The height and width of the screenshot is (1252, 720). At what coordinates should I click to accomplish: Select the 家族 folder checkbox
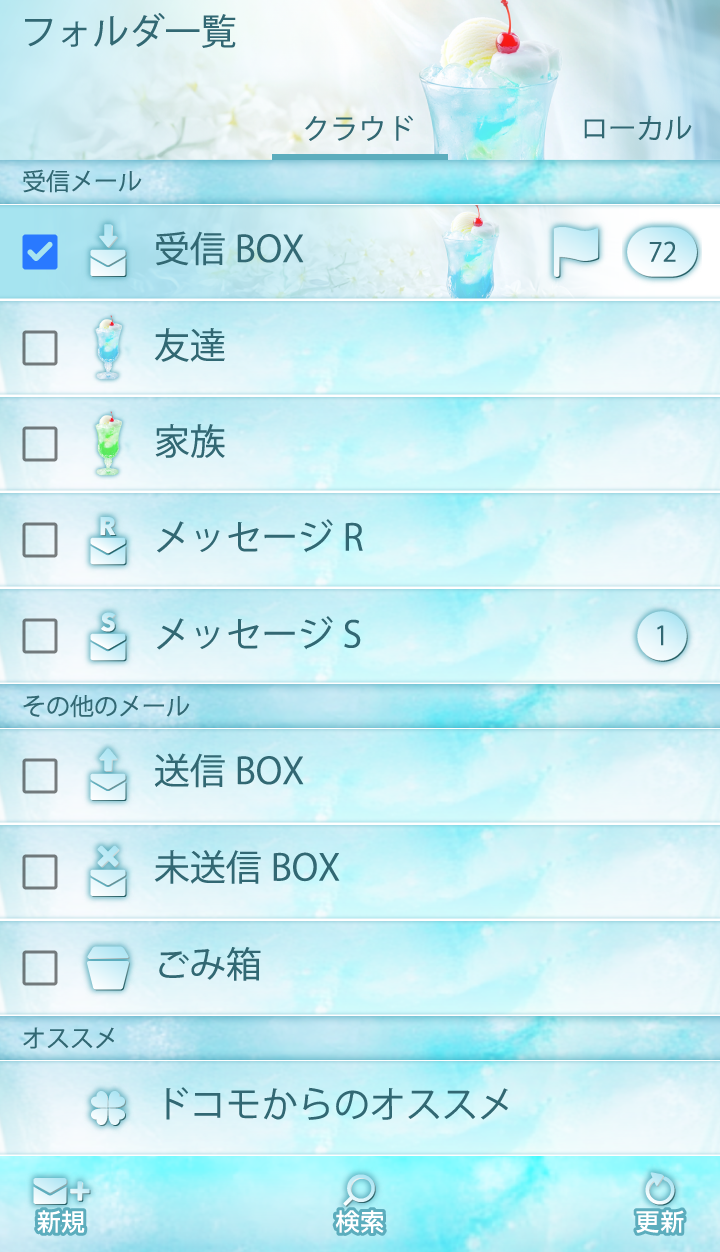tap(40, 443)
